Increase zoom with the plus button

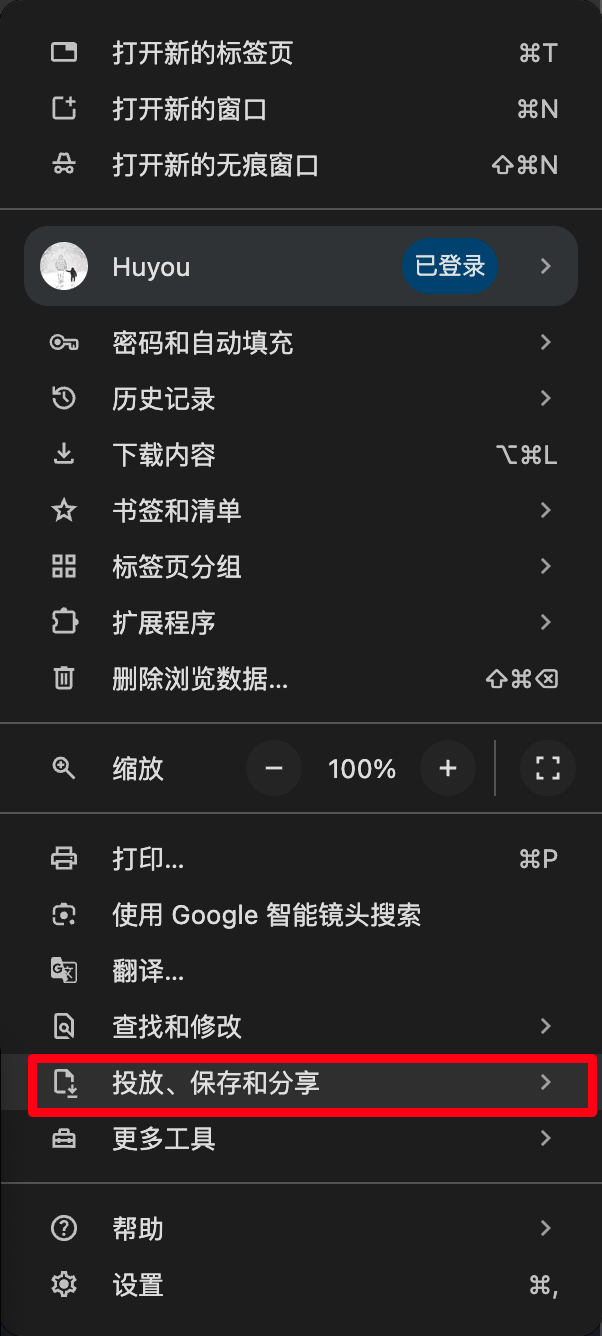(448, 768)
